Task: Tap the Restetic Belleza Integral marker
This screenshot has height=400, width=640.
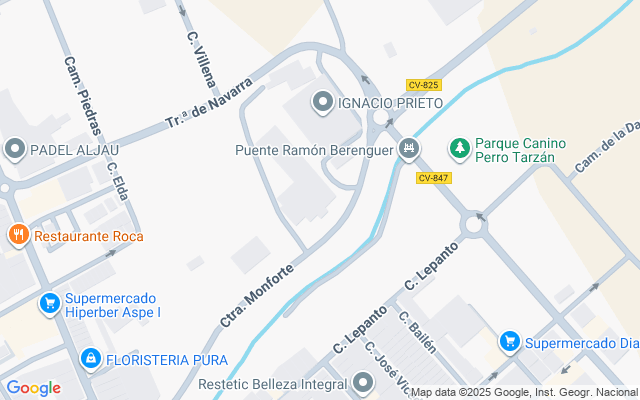Action: (364, 381)
